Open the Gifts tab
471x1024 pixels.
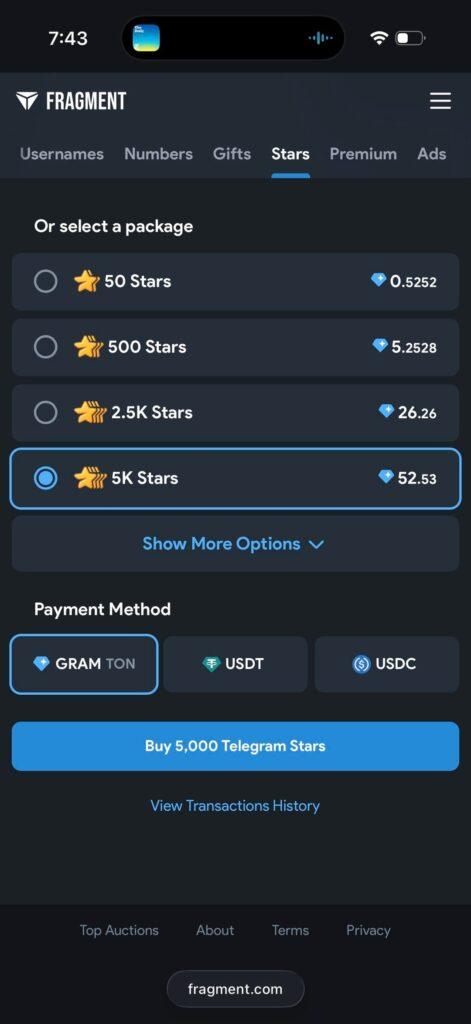point(232,154)
